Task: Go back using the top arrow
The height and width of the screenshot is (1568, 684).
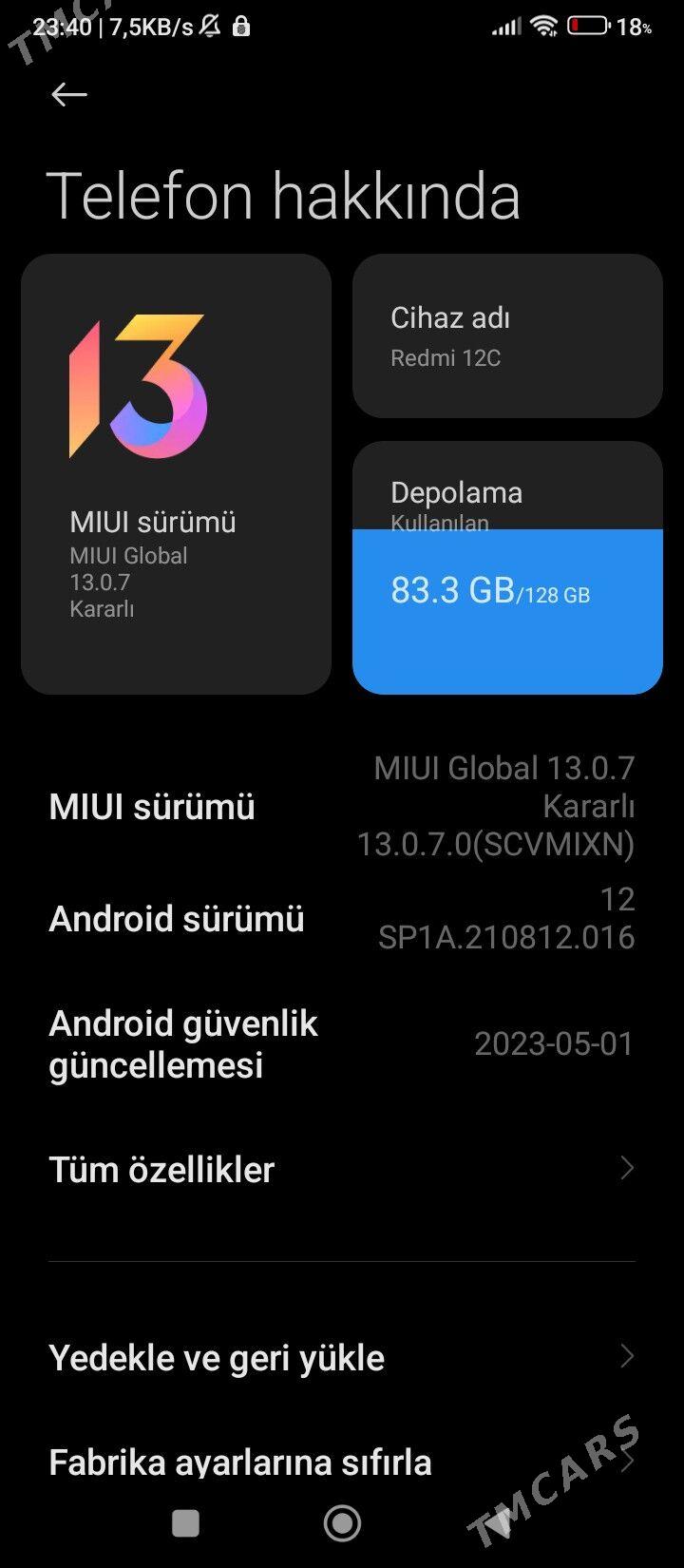Action: [69, 94]
